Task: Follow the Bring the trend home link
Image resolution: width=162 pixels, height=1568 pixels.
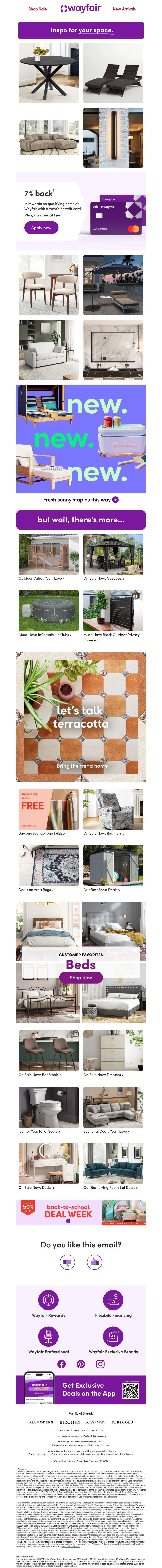Action: point(82,766)
